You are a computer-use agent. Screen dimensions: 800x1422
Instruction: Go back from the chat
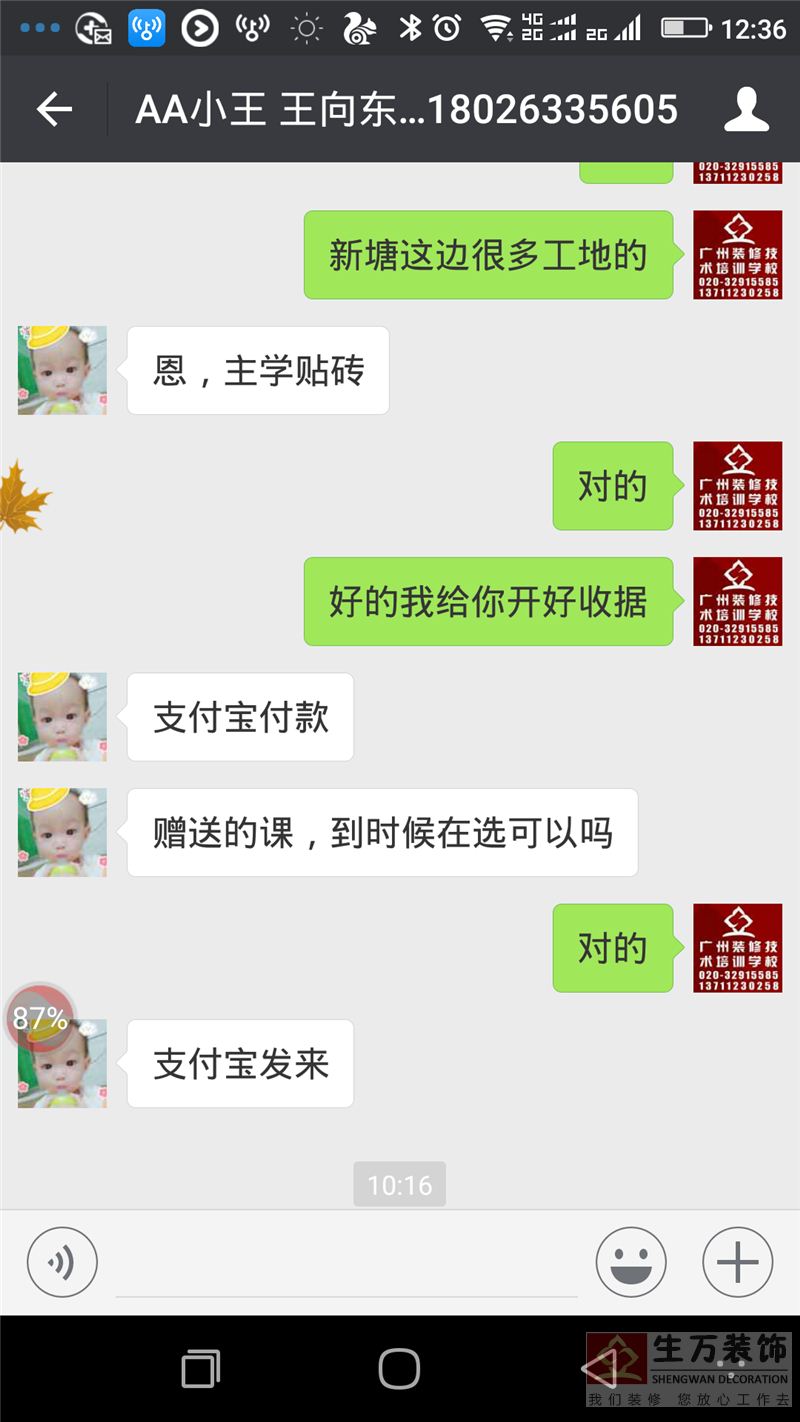pyautogui.click(x=54, y=109)
